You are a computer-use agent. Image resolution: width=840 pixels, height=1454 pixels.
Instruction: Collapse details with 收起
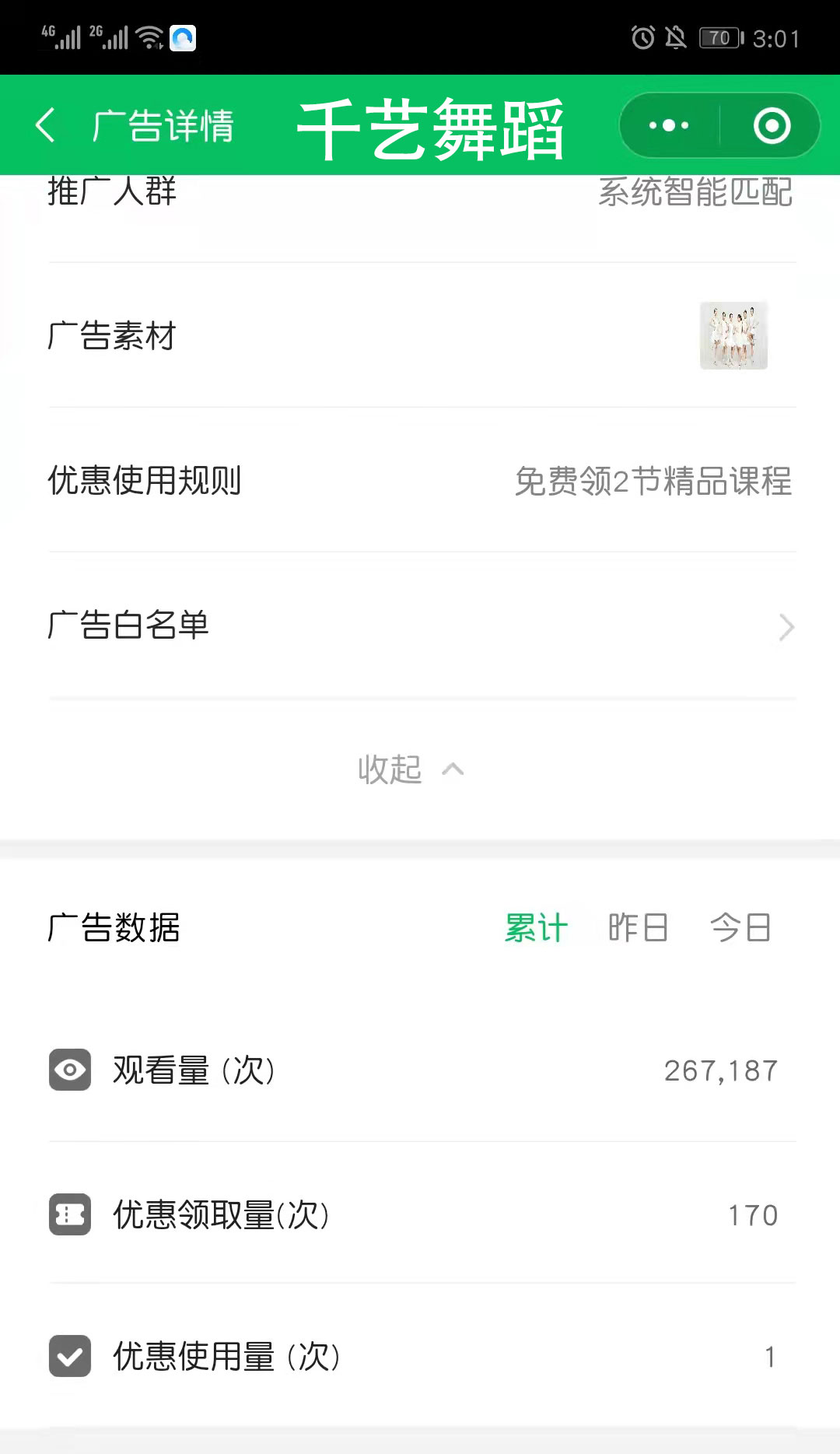(410, 769)
